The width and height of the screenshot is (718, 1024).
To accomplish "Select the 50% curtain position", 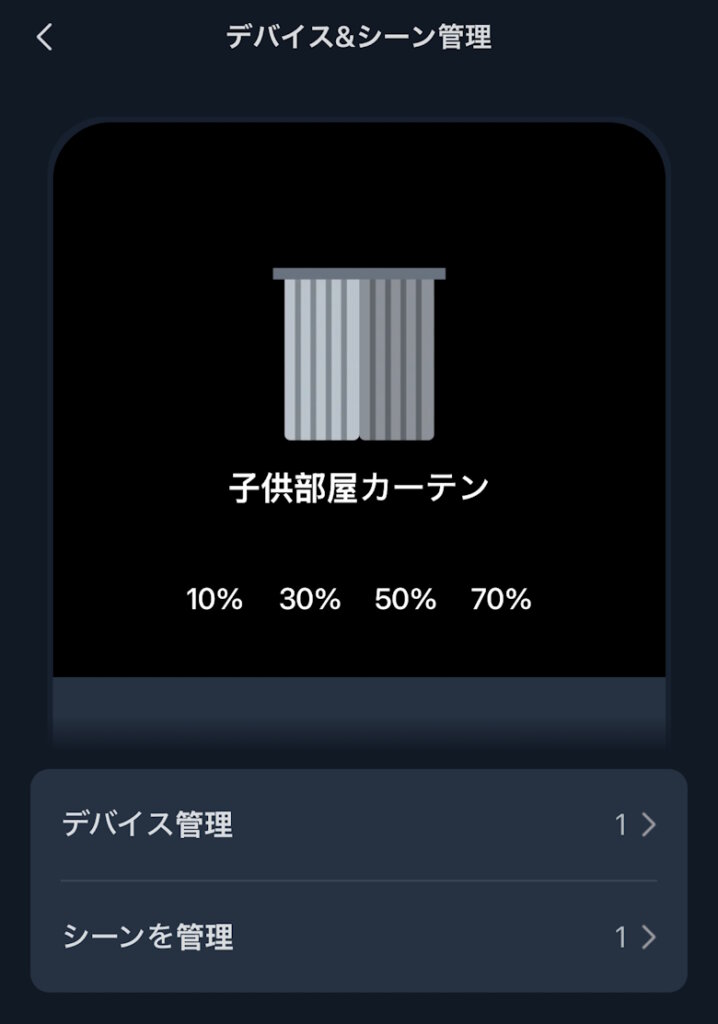I will pyautogui.click(x=405, y=600).
